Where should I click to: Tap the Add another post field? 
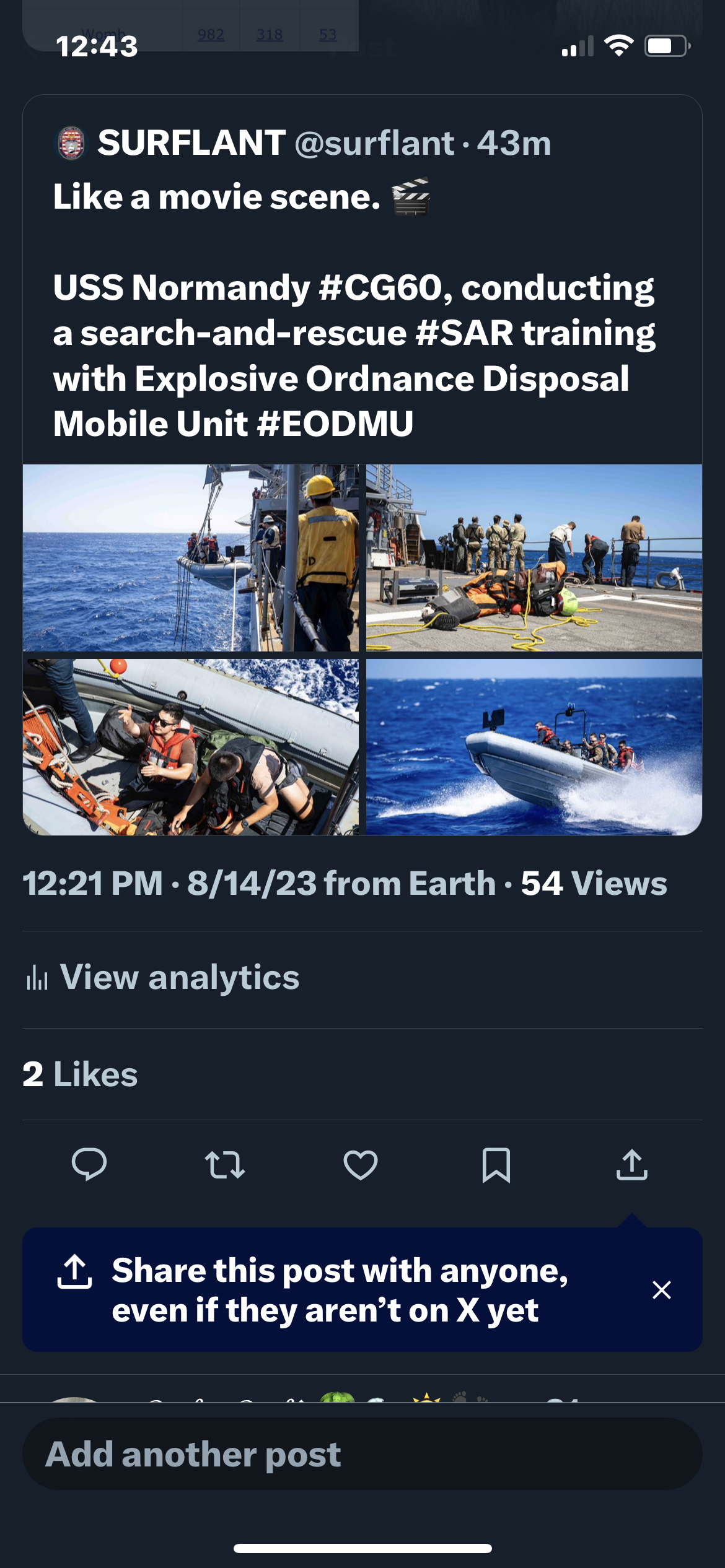tap(362, 1453)
